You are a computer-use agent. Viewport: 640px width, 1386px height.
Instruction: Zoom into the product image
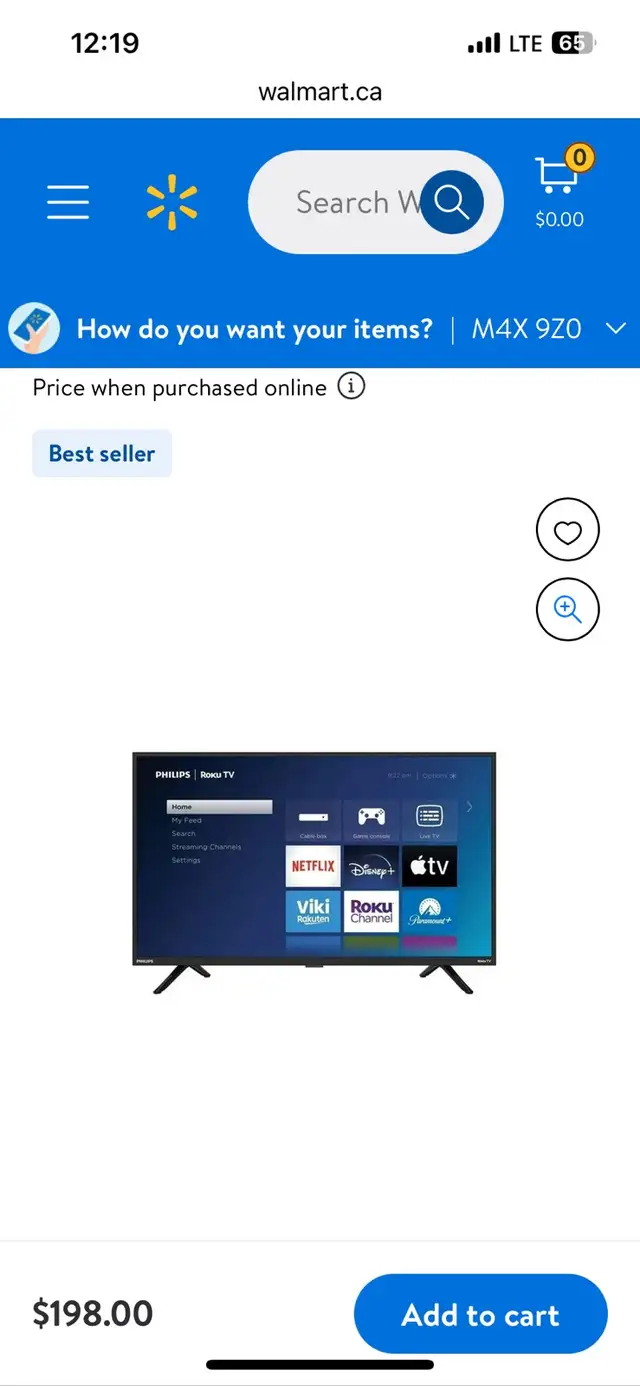coord(568,609)
